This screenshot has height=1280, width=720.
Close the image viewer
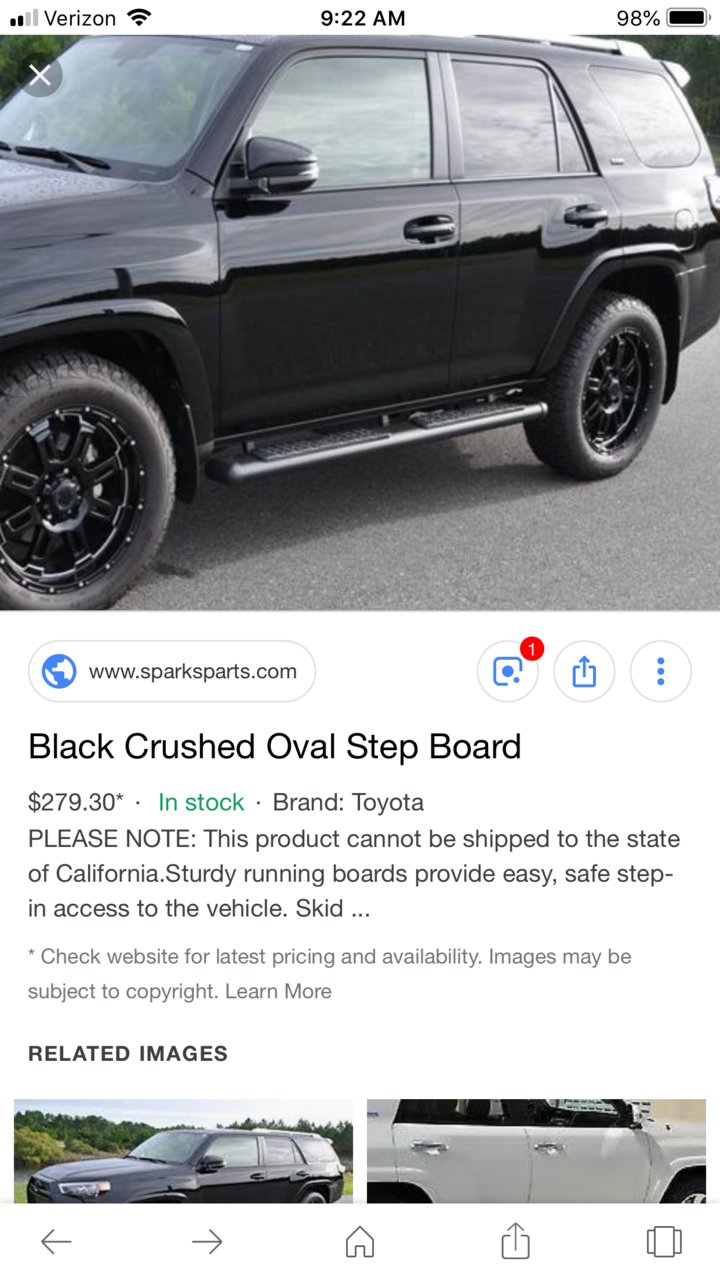click(40, 74)
